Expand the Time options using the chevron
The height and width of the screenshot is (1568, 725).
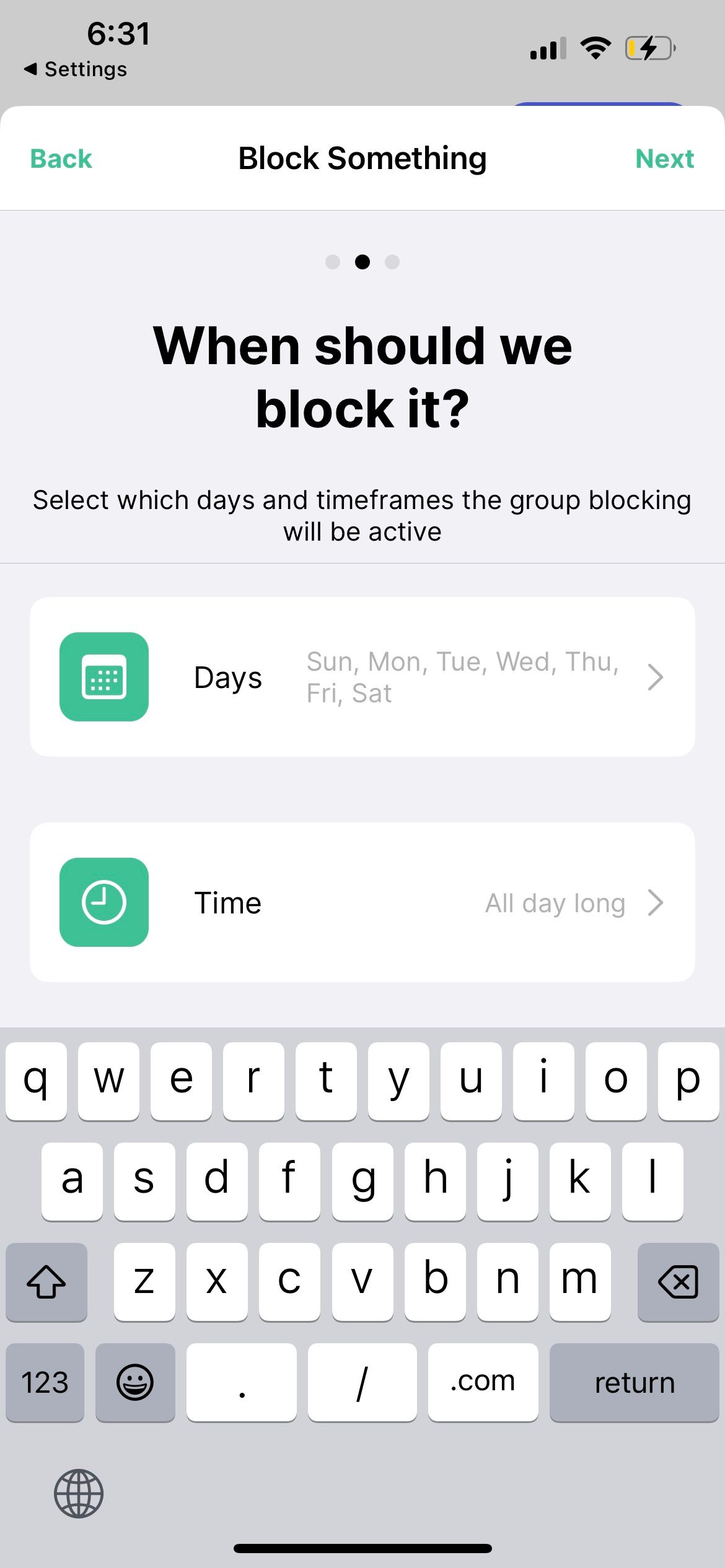click(x=655, y=902)
